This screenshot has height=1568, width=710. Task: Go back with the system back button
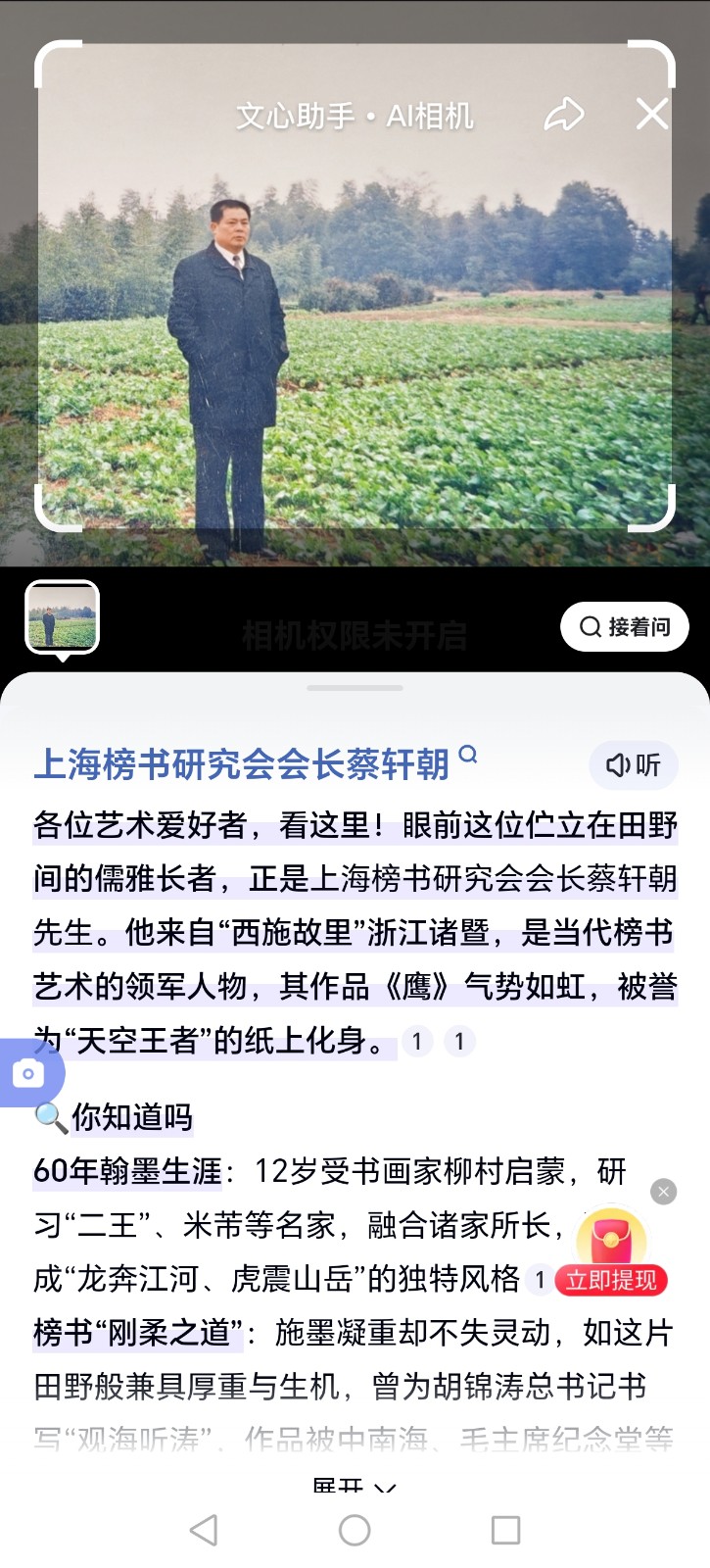(204, 1530)
